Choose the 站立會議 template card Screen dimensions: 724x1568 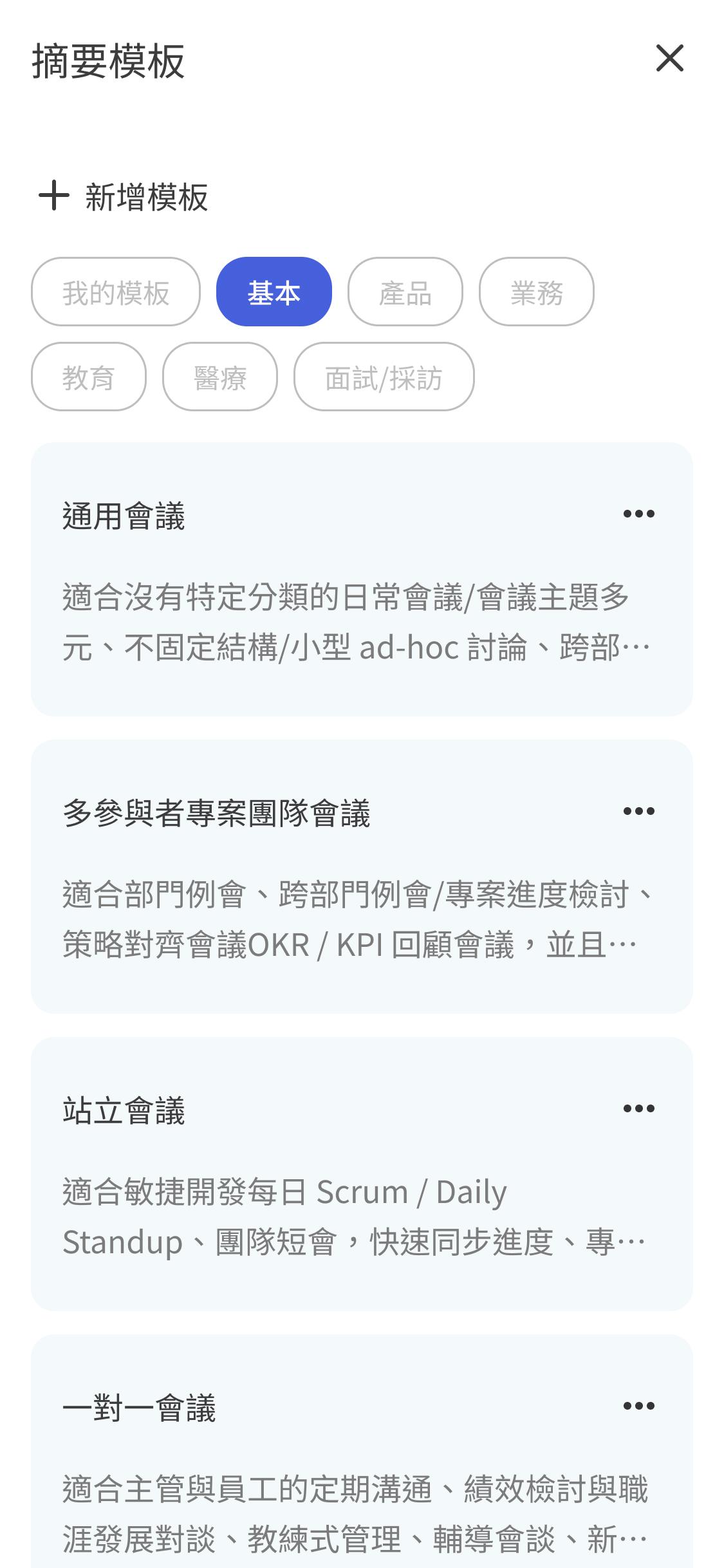pyautogui.click(x=362, y=1178)
